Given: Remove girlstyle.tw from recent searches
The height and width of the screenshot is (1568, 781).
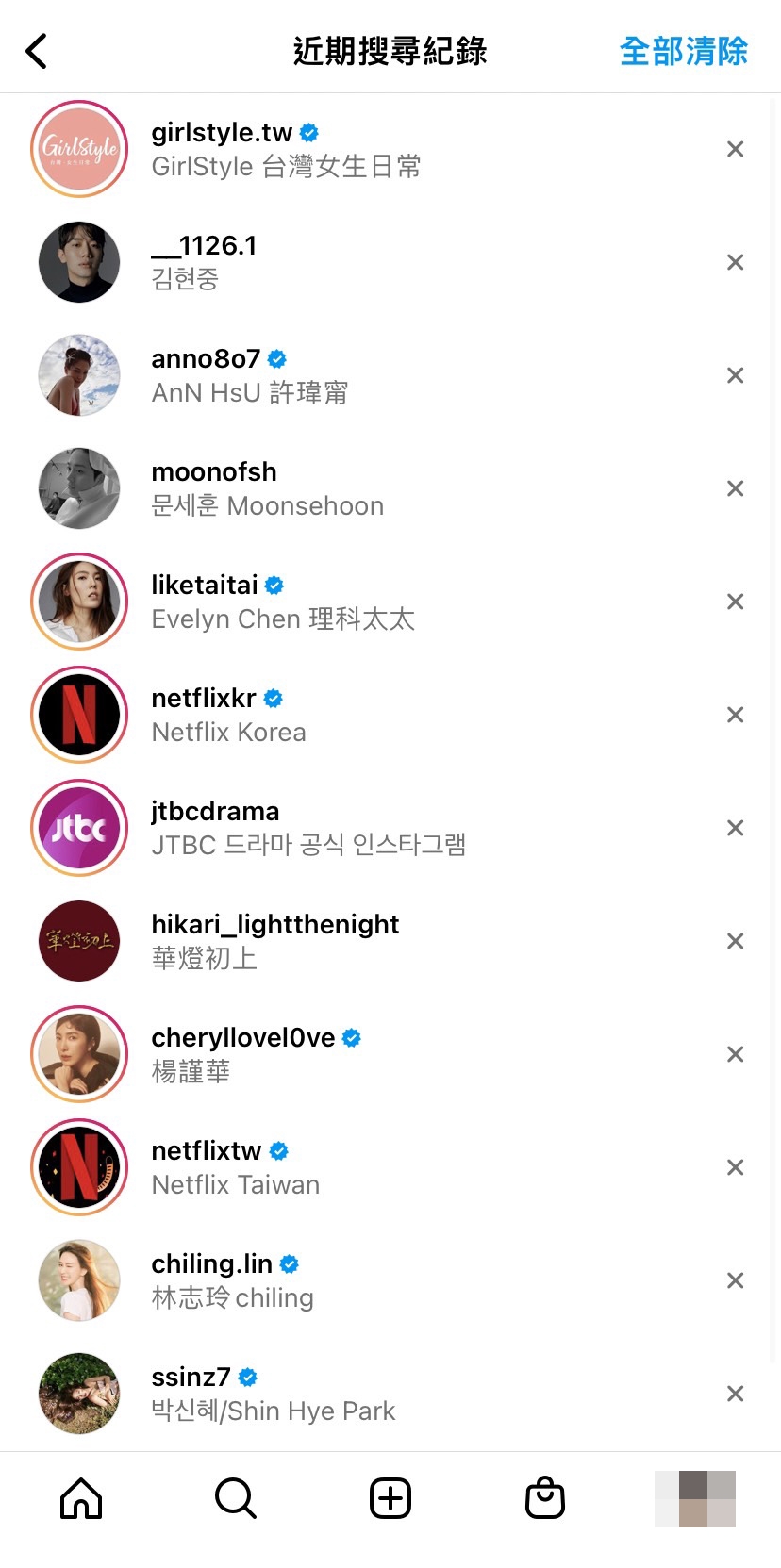Looking at the screenshot, I should pos(735,149).
